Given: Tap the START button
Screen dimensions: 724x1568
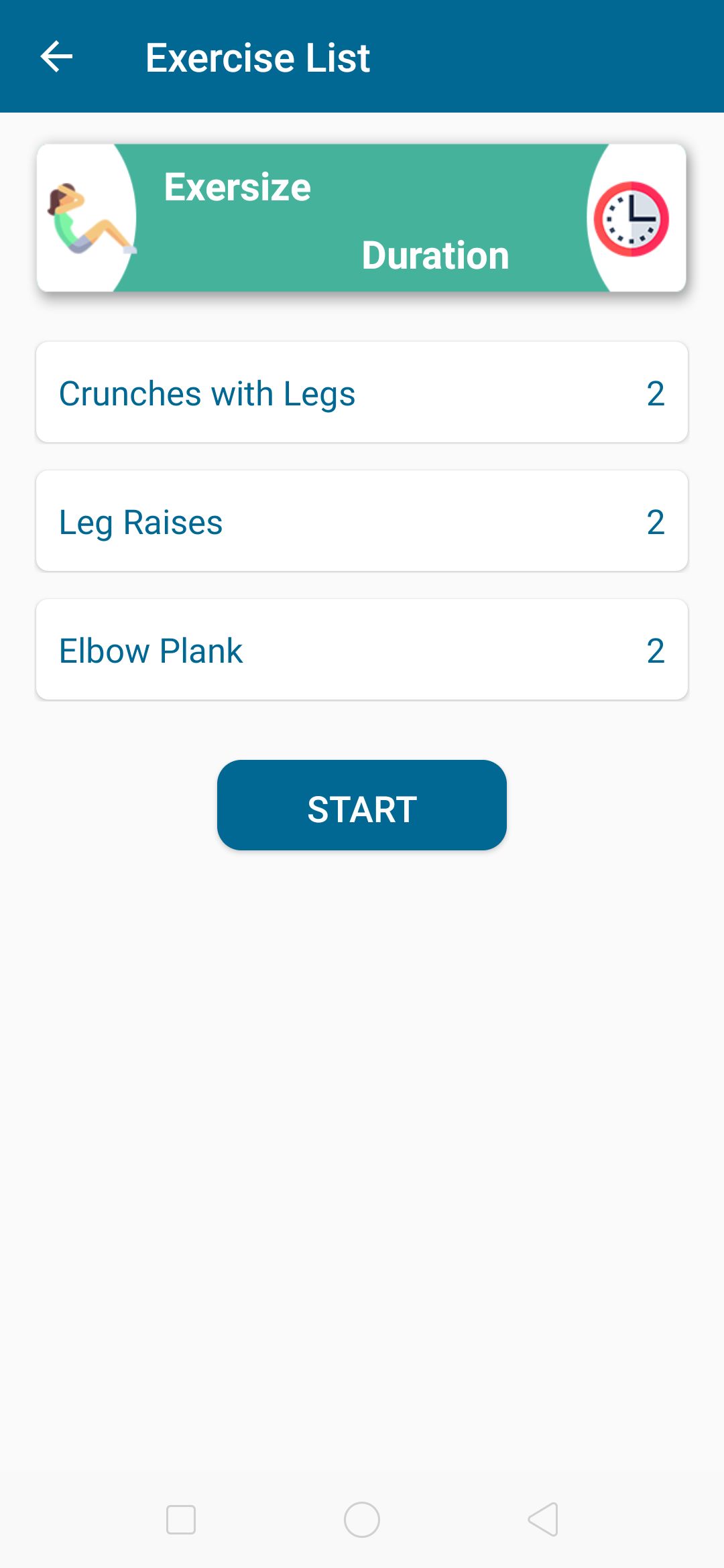Looking at the screenshot, I should pyautogui.click(x=362, y=805).
